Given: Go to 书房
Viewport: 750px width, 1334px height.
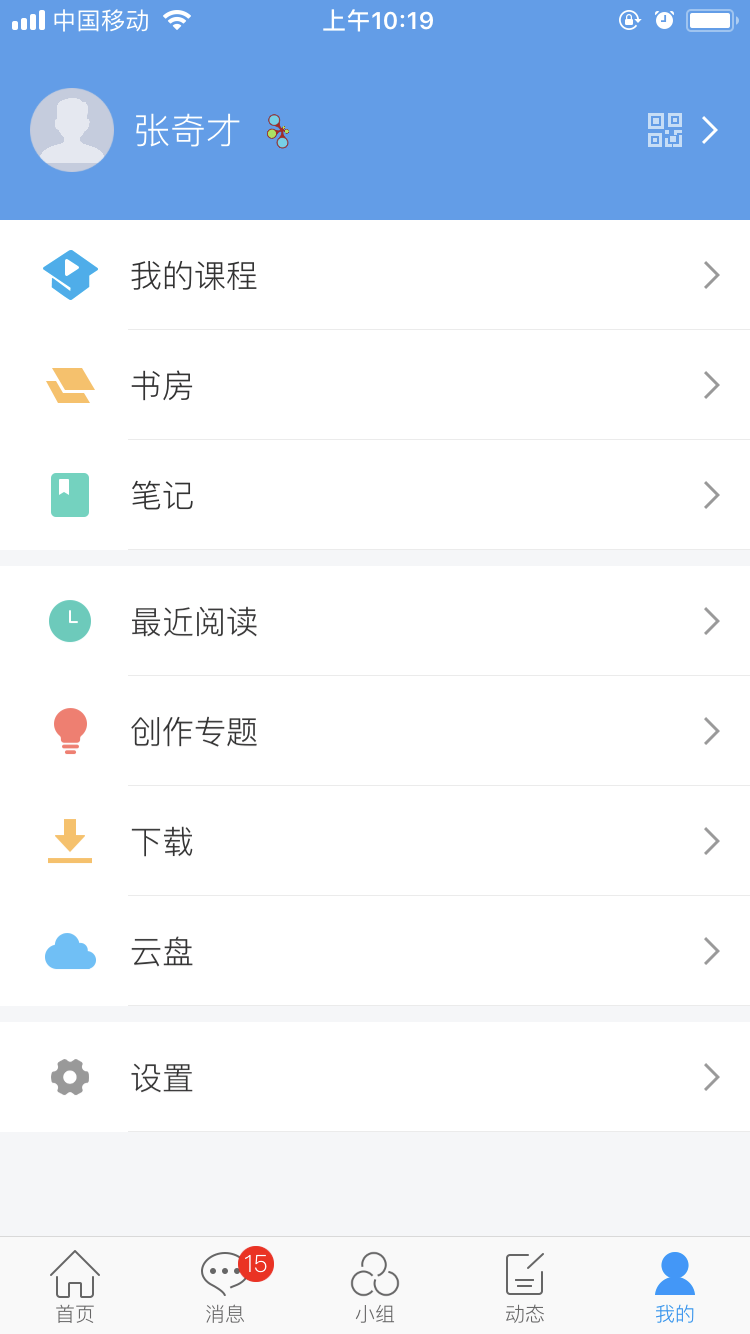Looking at the screenshot, I should (375, 385).
